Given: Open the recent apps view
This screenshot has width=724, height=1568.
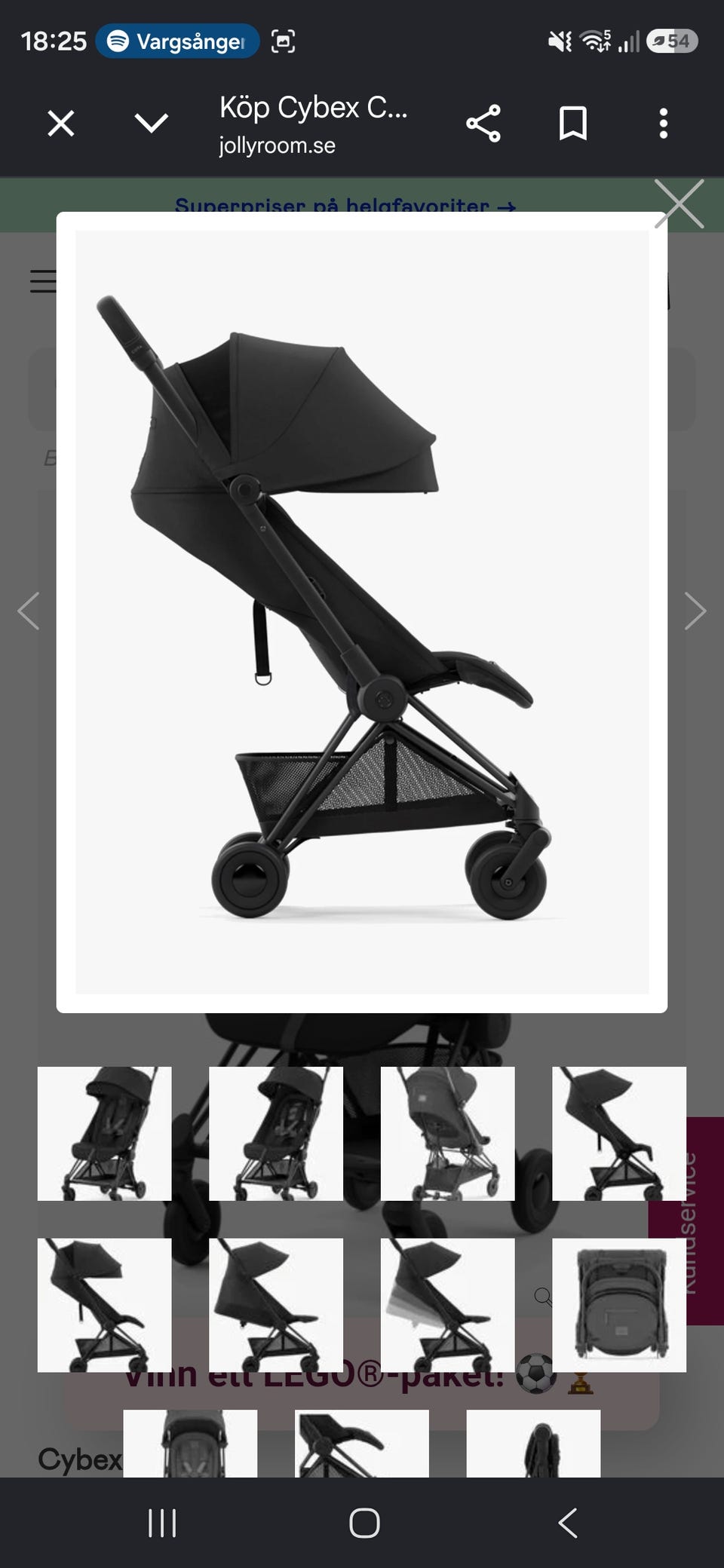Looking at the screenshot, I should (x=162, y=1523).
